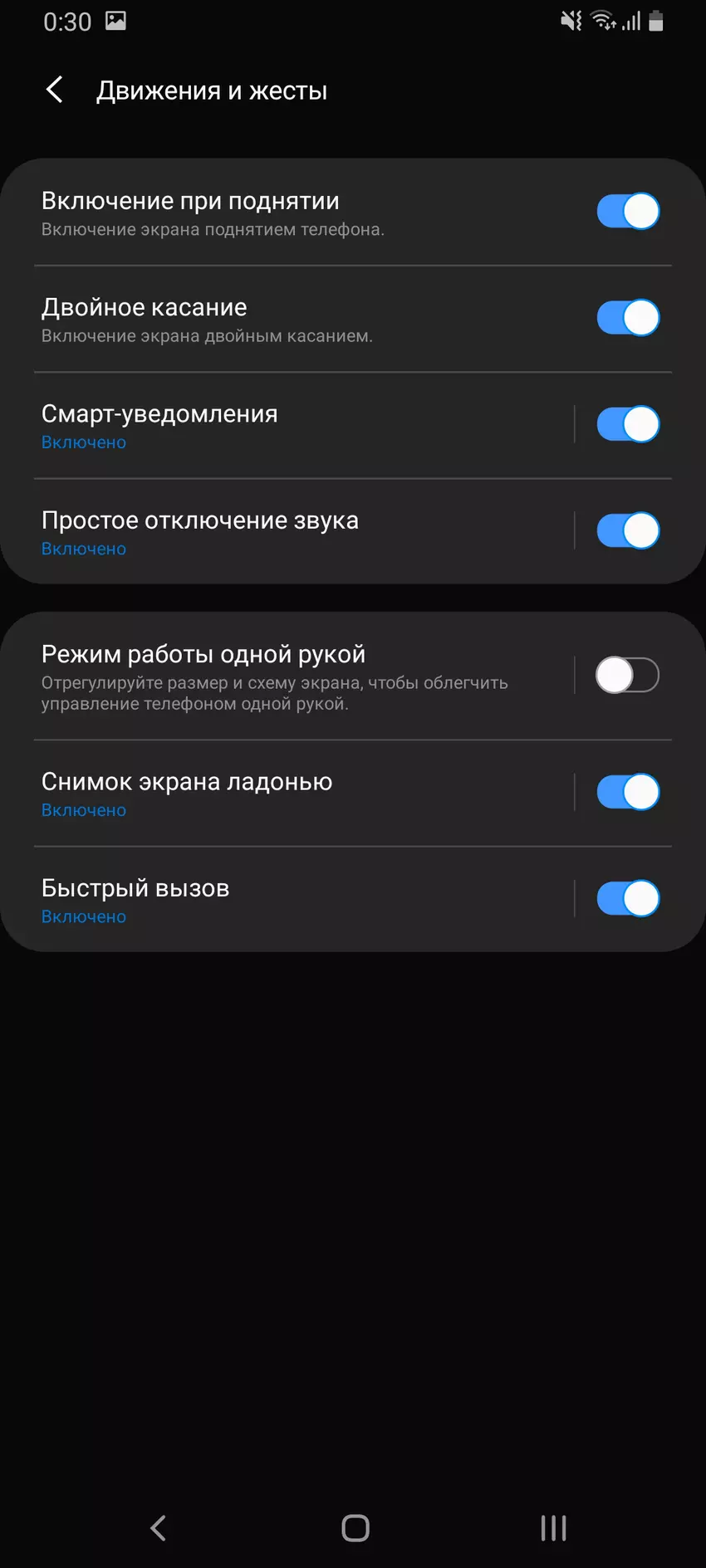The width and height of the screenshot is (706, 1568).
Task: Open Смарт-уведомления settings
Action: 291,426
